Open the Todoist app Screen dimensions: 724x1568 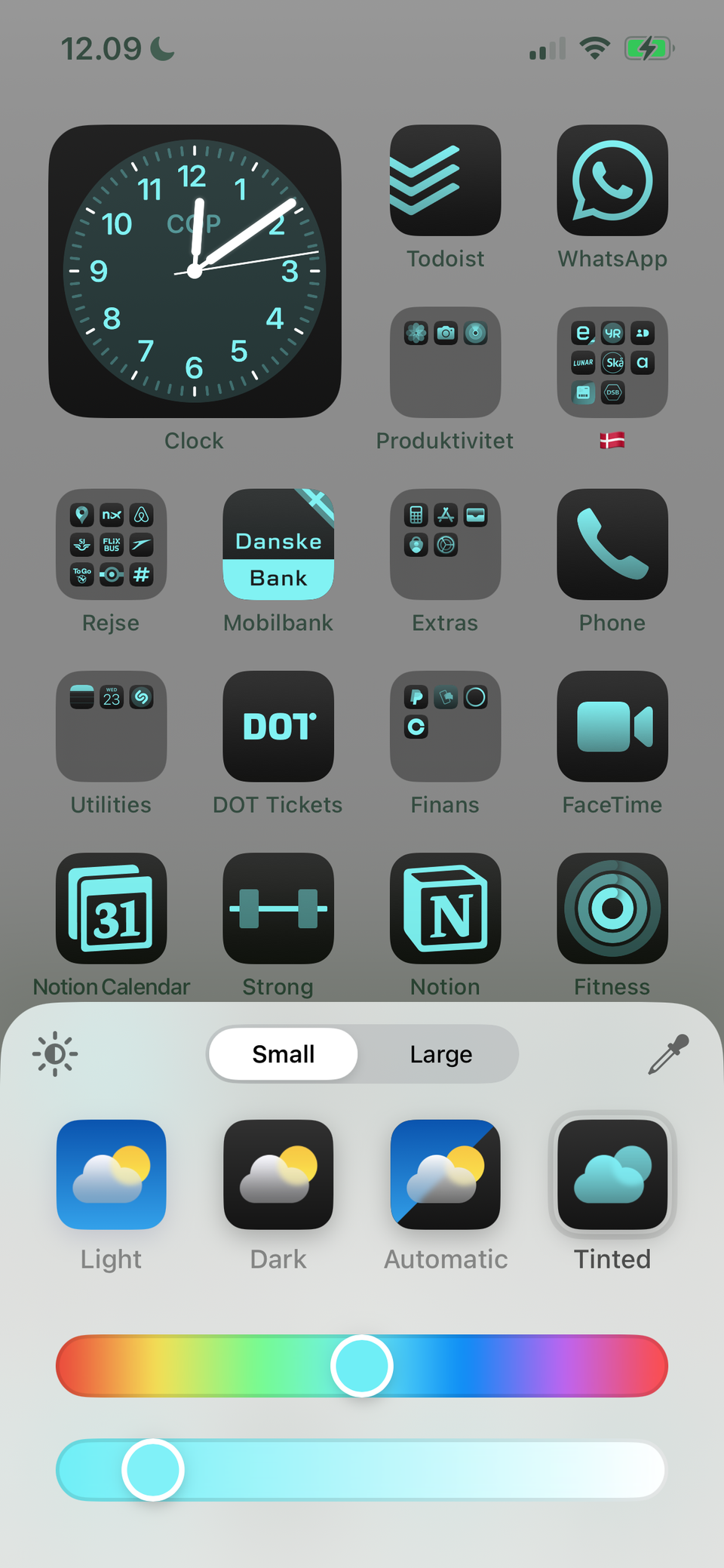[x=445, y=180]
